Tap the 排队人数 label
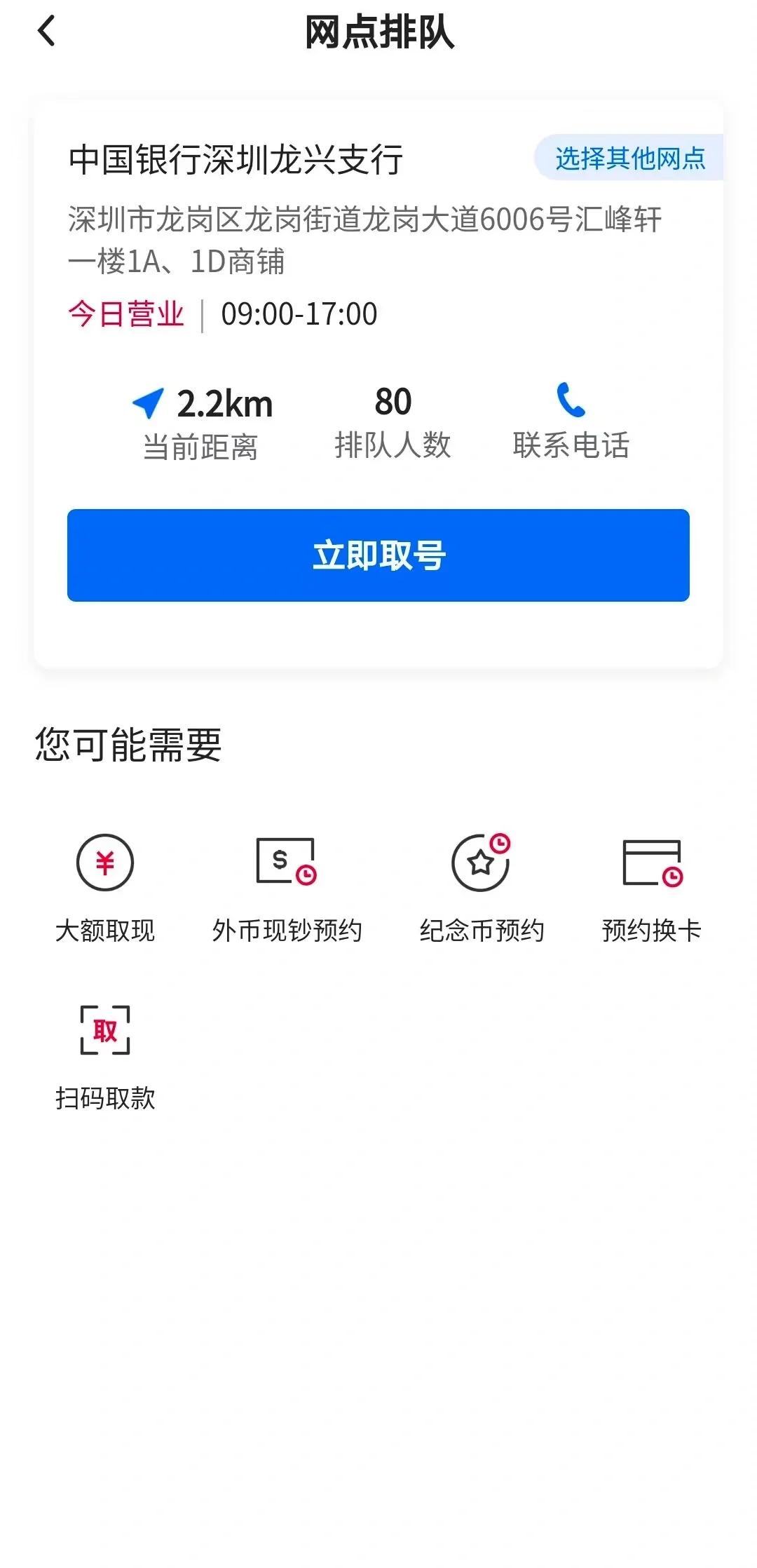Viewport: 757px width, 1568px height. (394, 443)
